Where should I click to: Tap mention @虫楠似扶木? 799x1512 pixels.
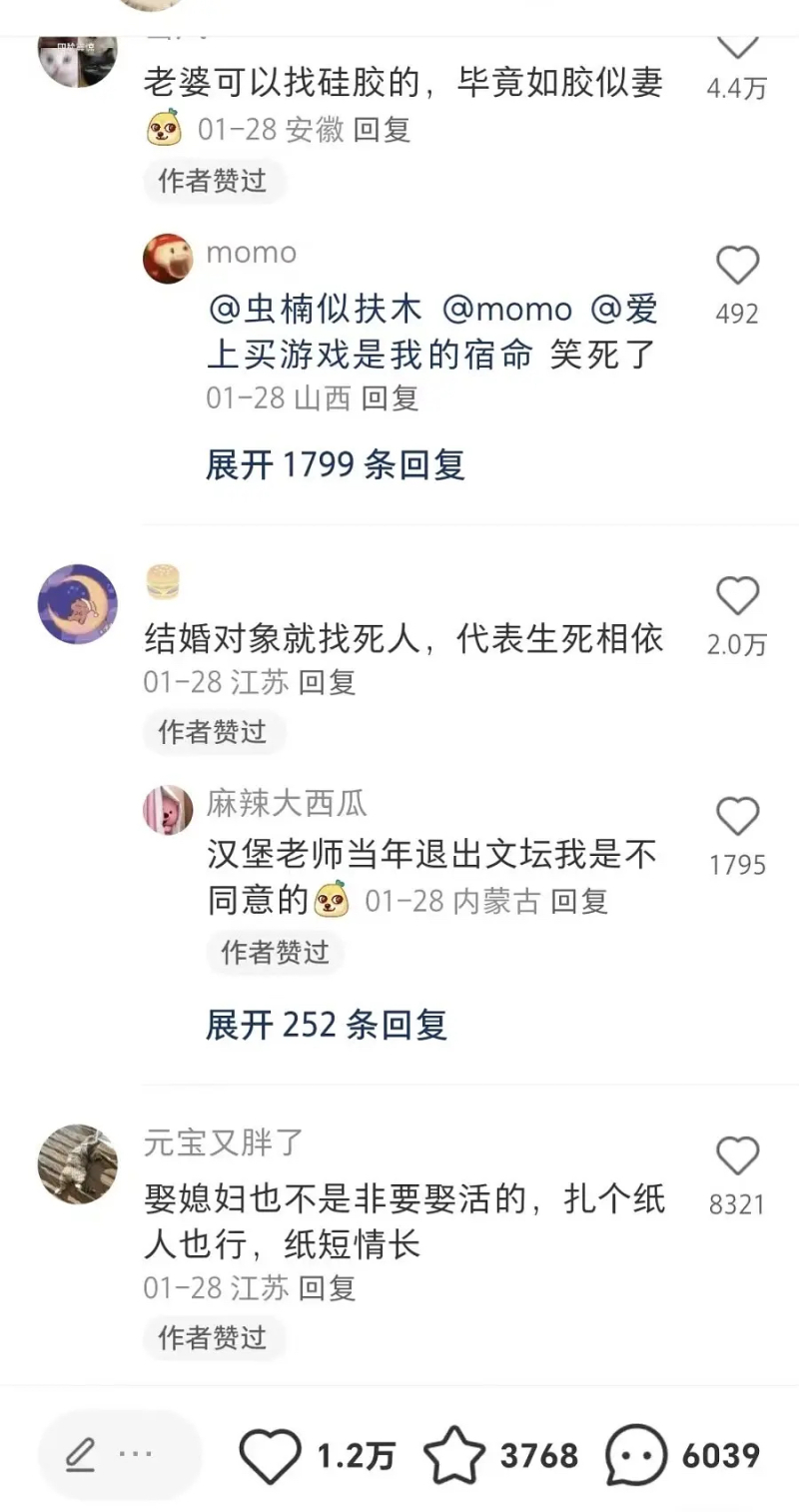point(316,310)
